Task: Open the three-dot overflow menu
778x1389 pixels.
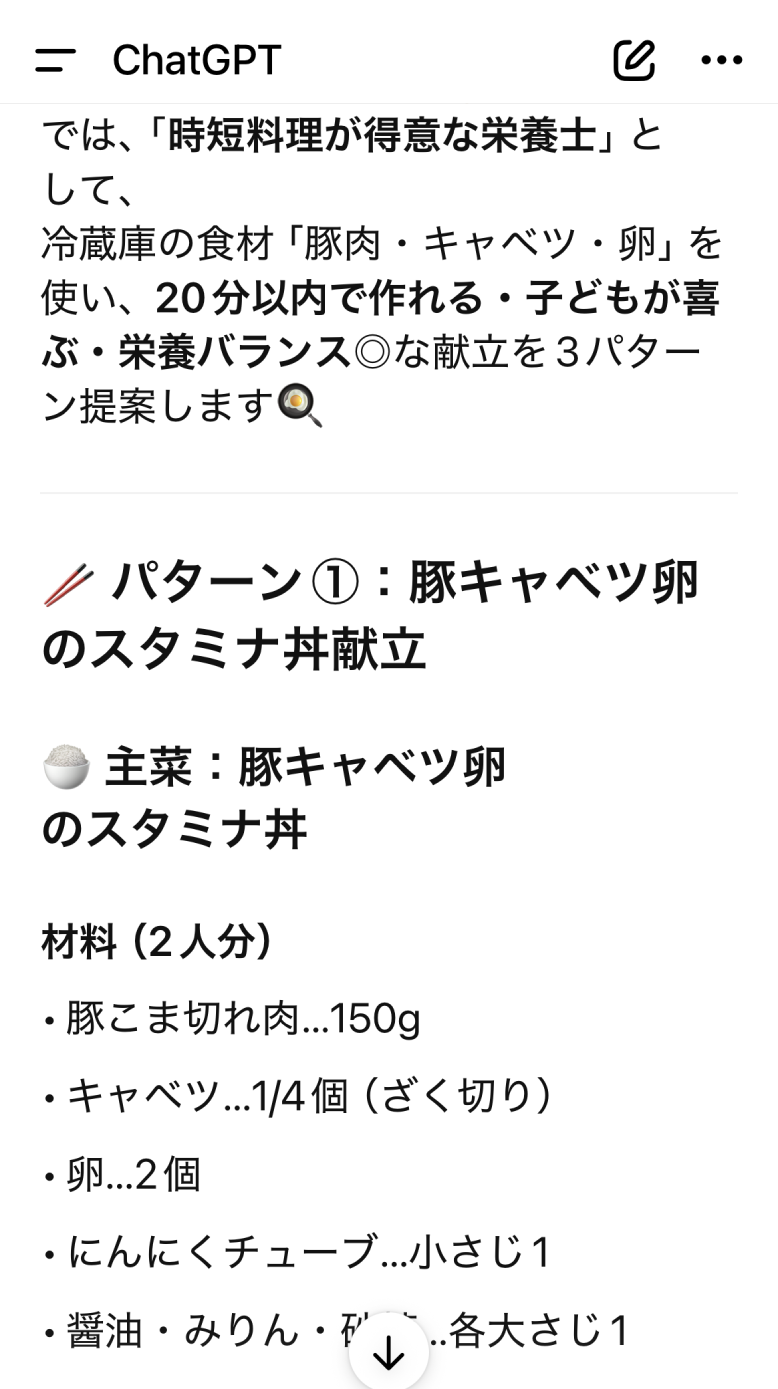Action: coord(721,60)
